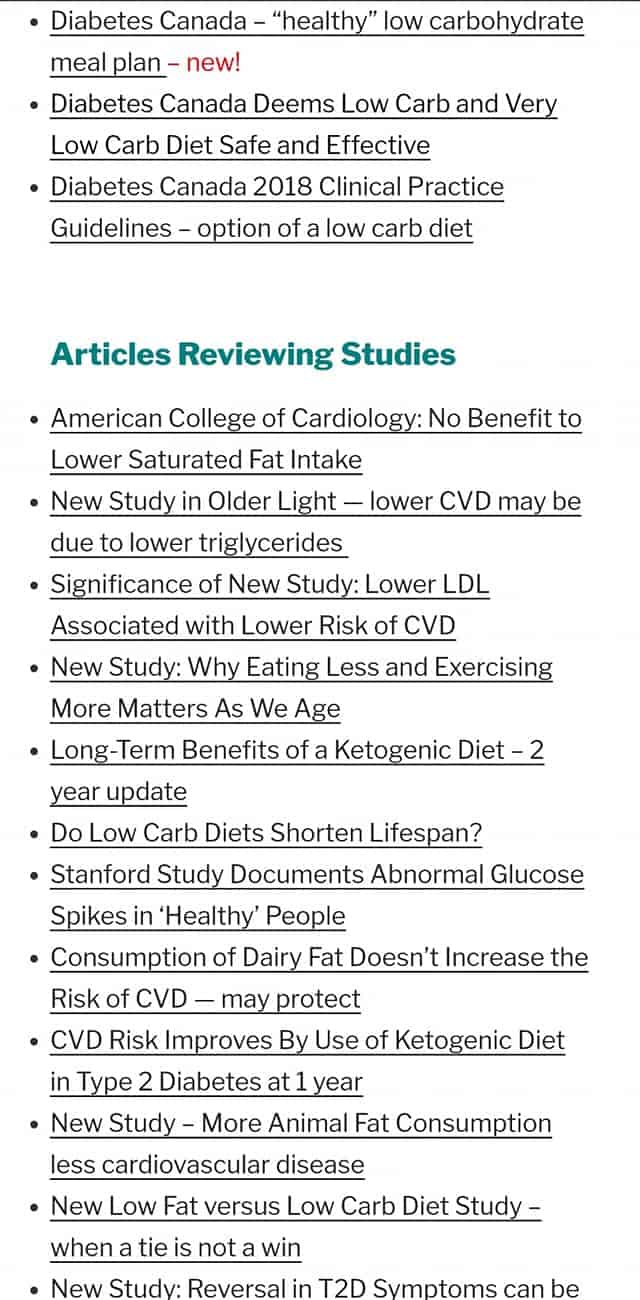Open Diabetes Canada healthy low carbohydrate meal plan link
Screen dimensions: 640x1300
pos(317,41)
